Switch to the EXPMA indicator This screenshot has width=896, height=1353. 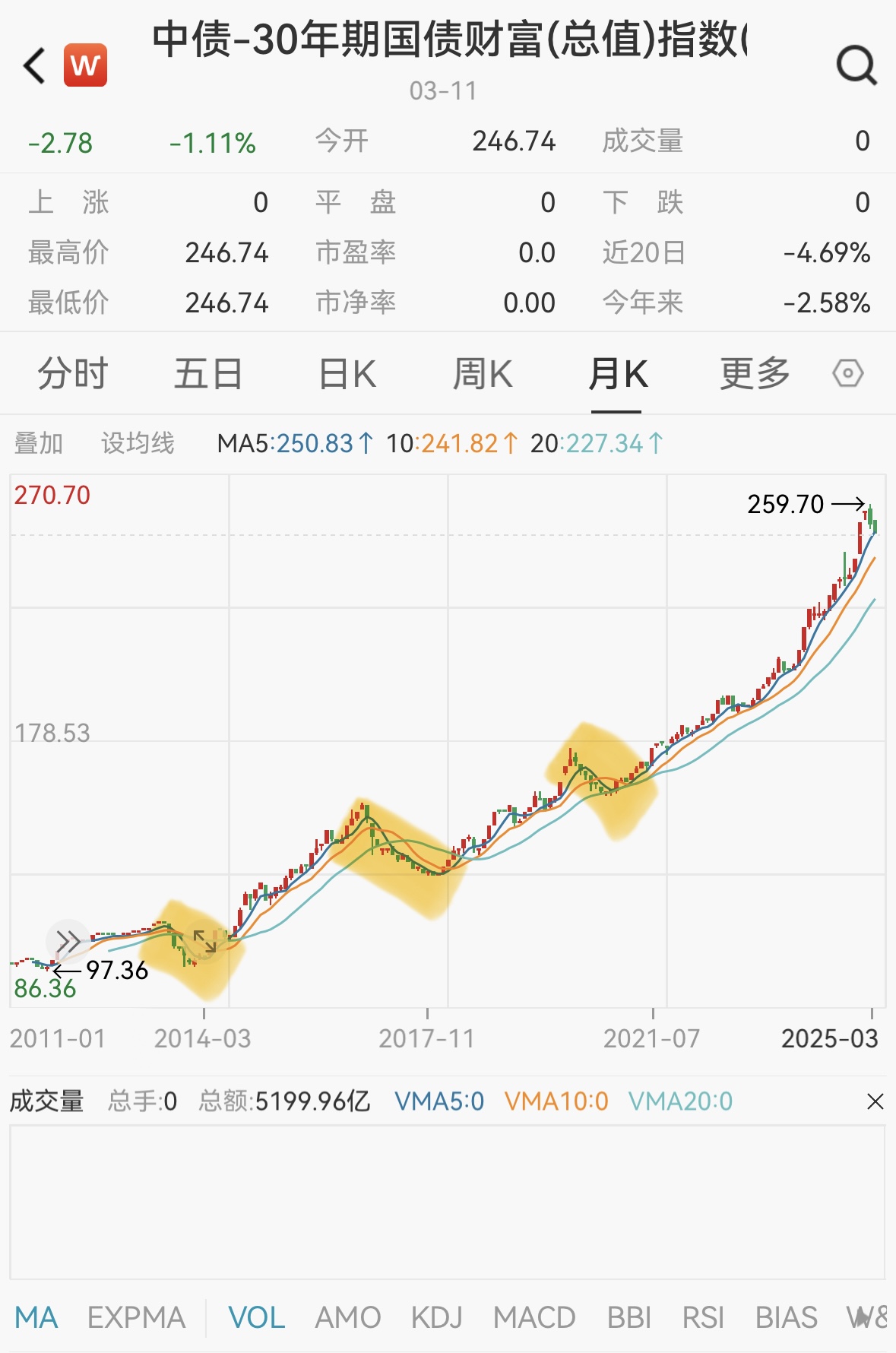pos(136,1317)
